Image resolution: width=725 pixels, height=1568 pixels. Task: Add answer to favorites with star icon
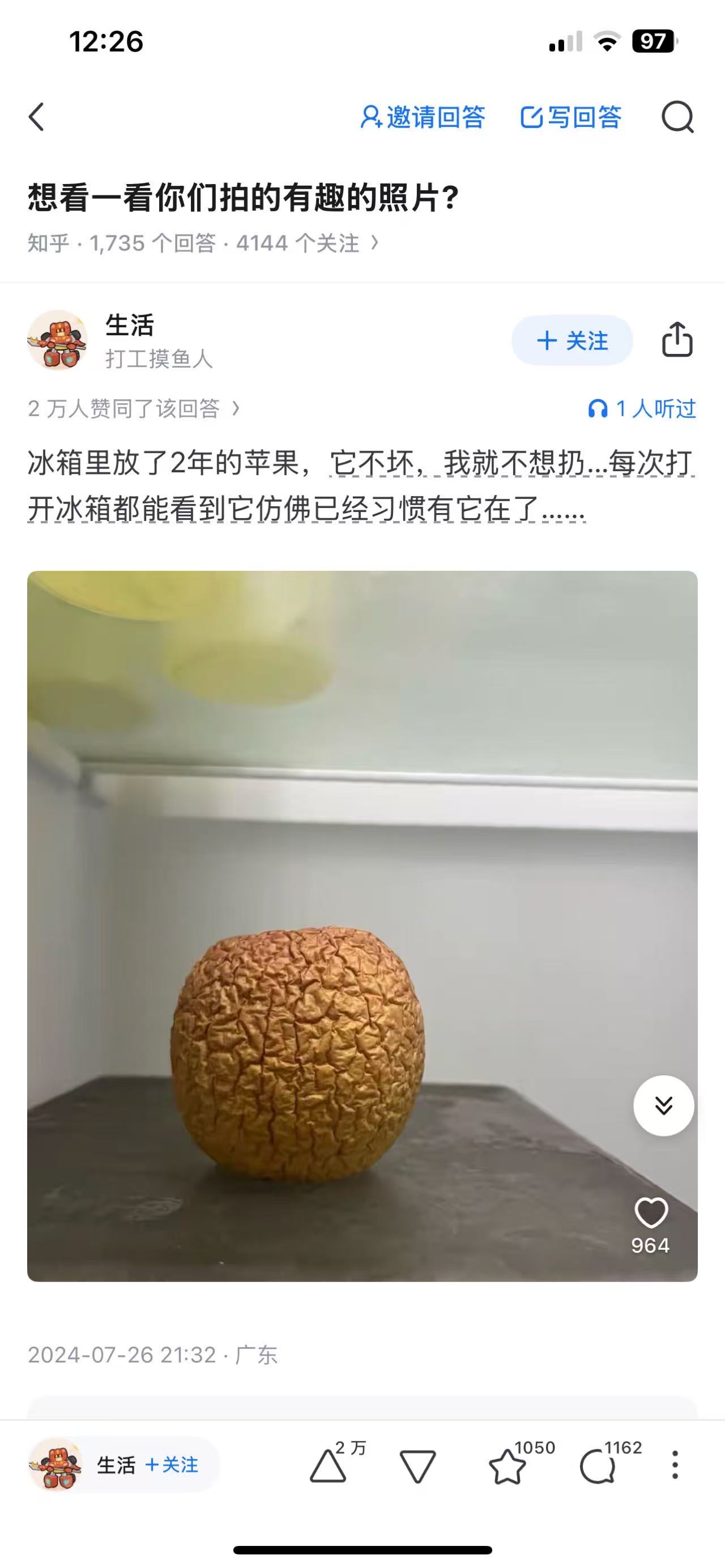coord(507,1466)
